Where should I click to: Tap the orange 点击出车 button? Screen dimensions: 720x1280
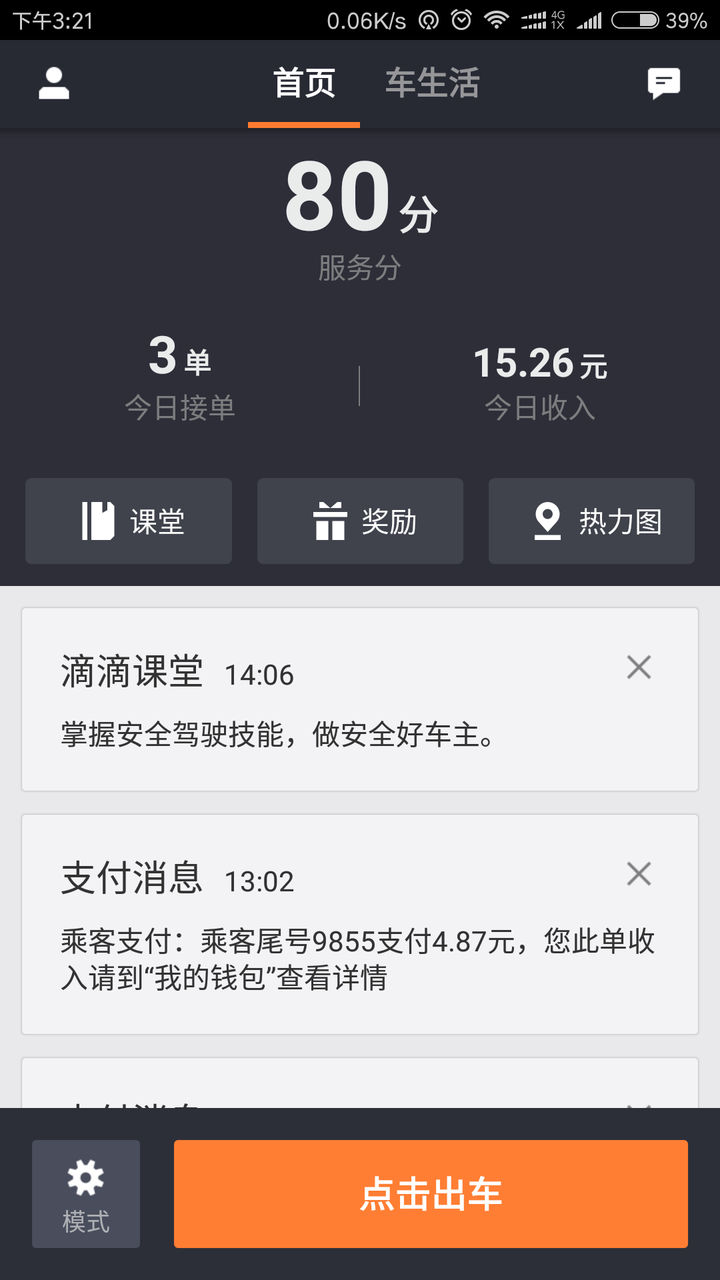click(431, 1193)
